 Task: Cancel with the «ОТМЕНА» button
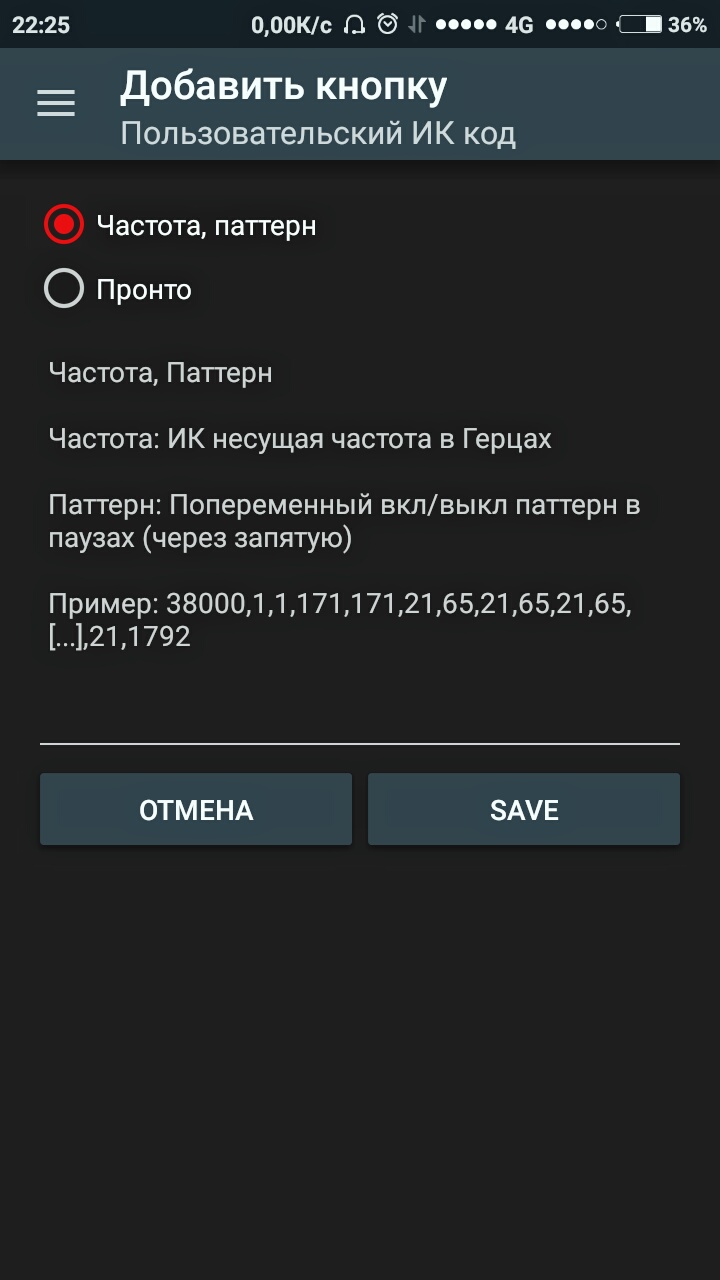click(196, 810)
